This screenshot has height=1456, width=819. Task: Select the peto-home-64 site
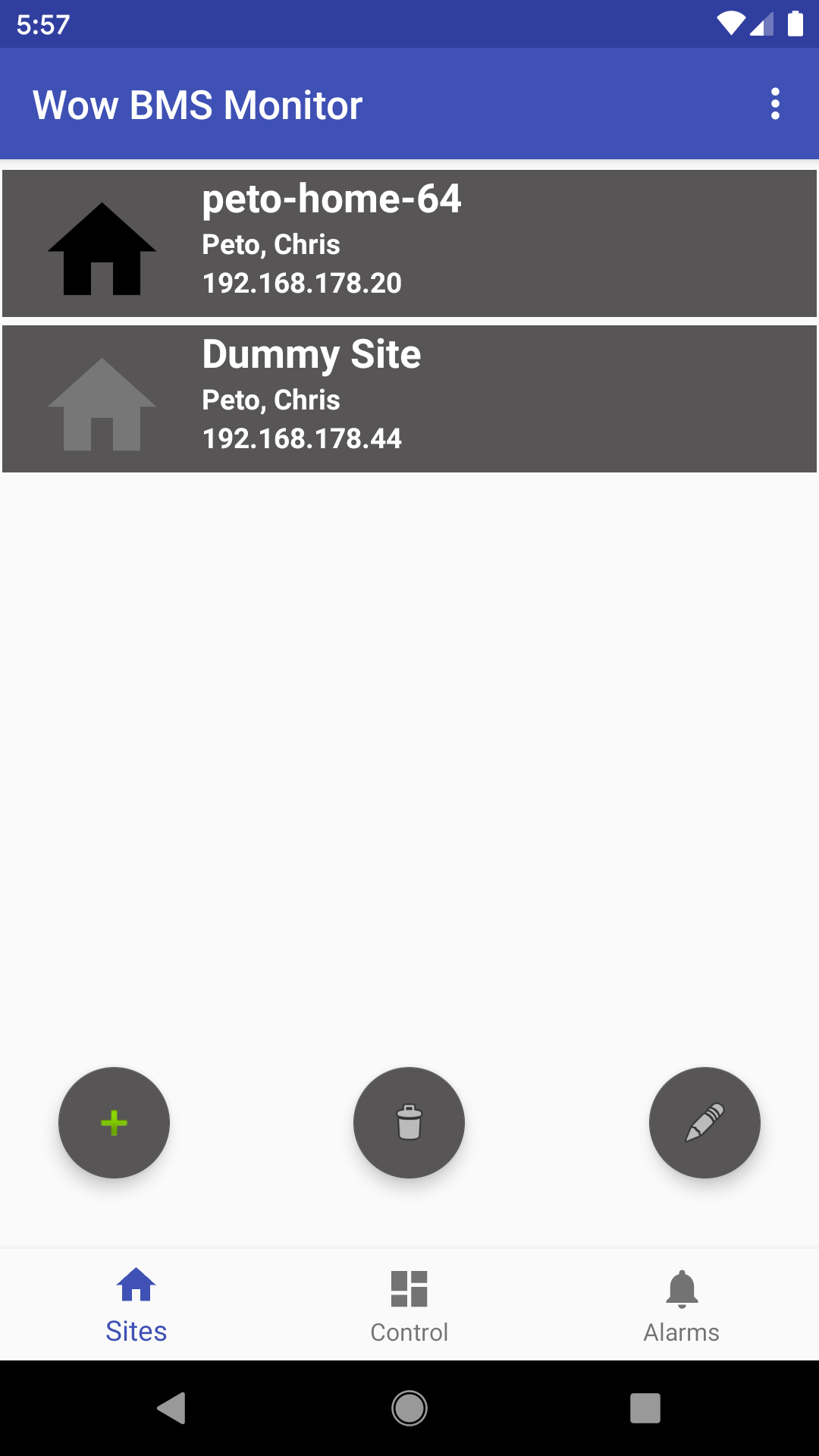coord(409,243)
